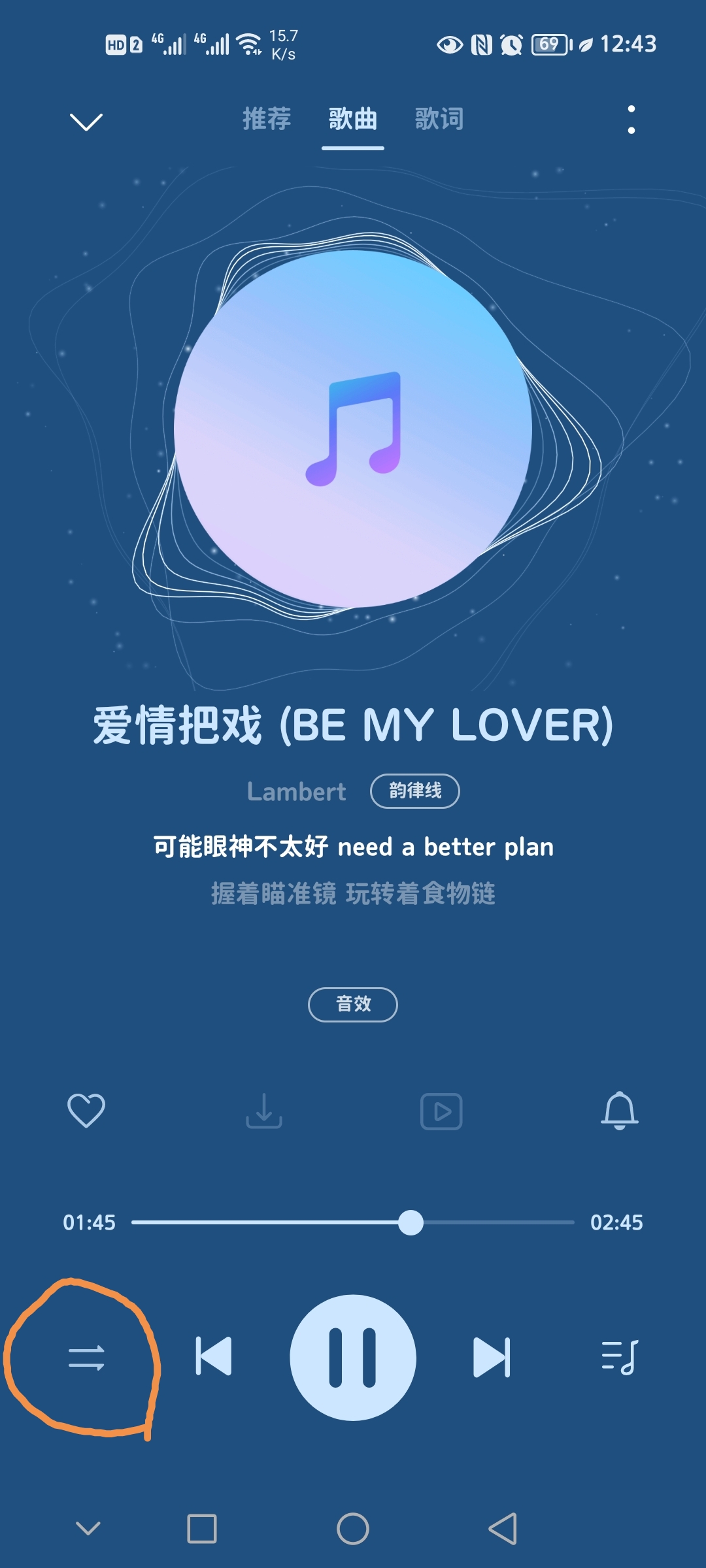Set the song as ringtone via bell
This screenshot has height=1568, width=706.
coord(619,1110)
